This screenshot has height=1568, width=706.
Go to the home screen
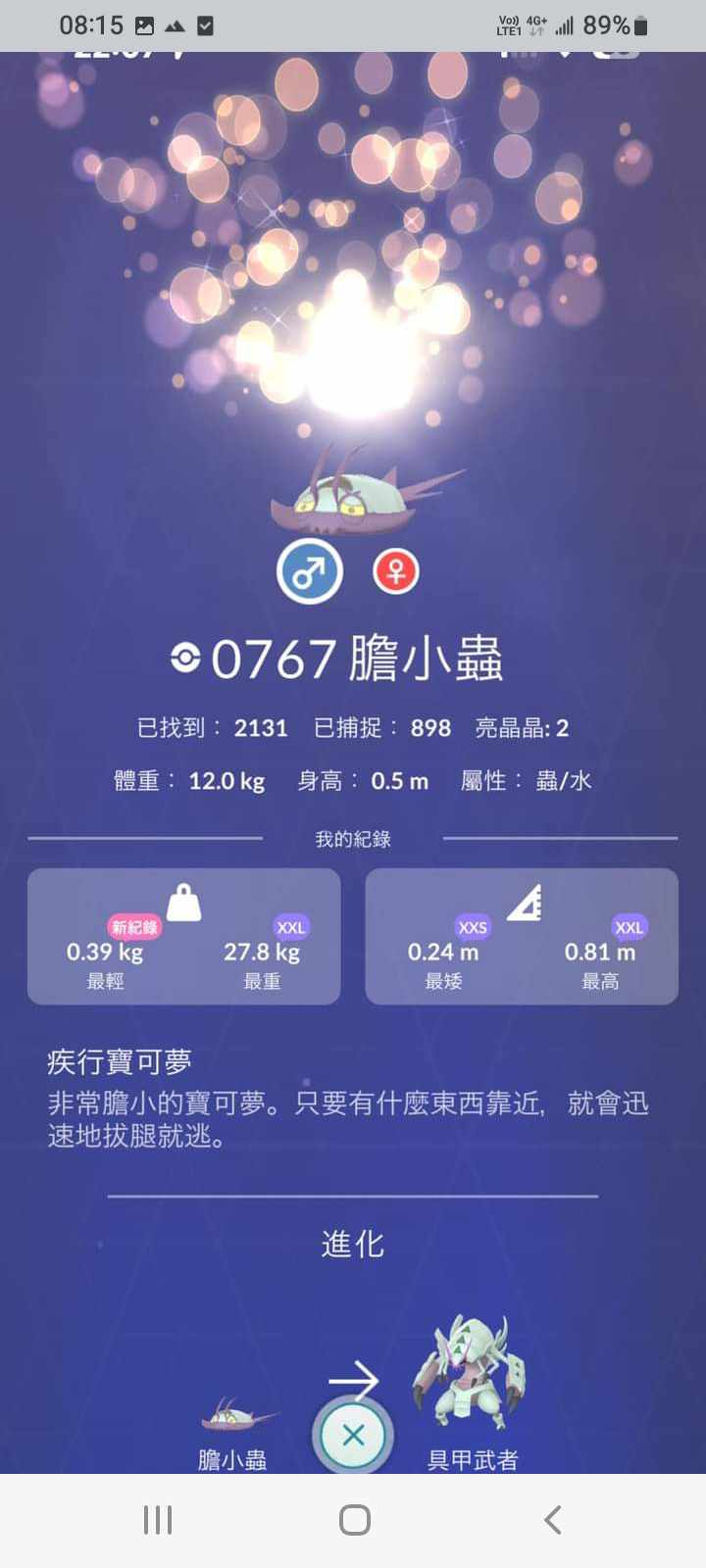(x=354, y=1520)
